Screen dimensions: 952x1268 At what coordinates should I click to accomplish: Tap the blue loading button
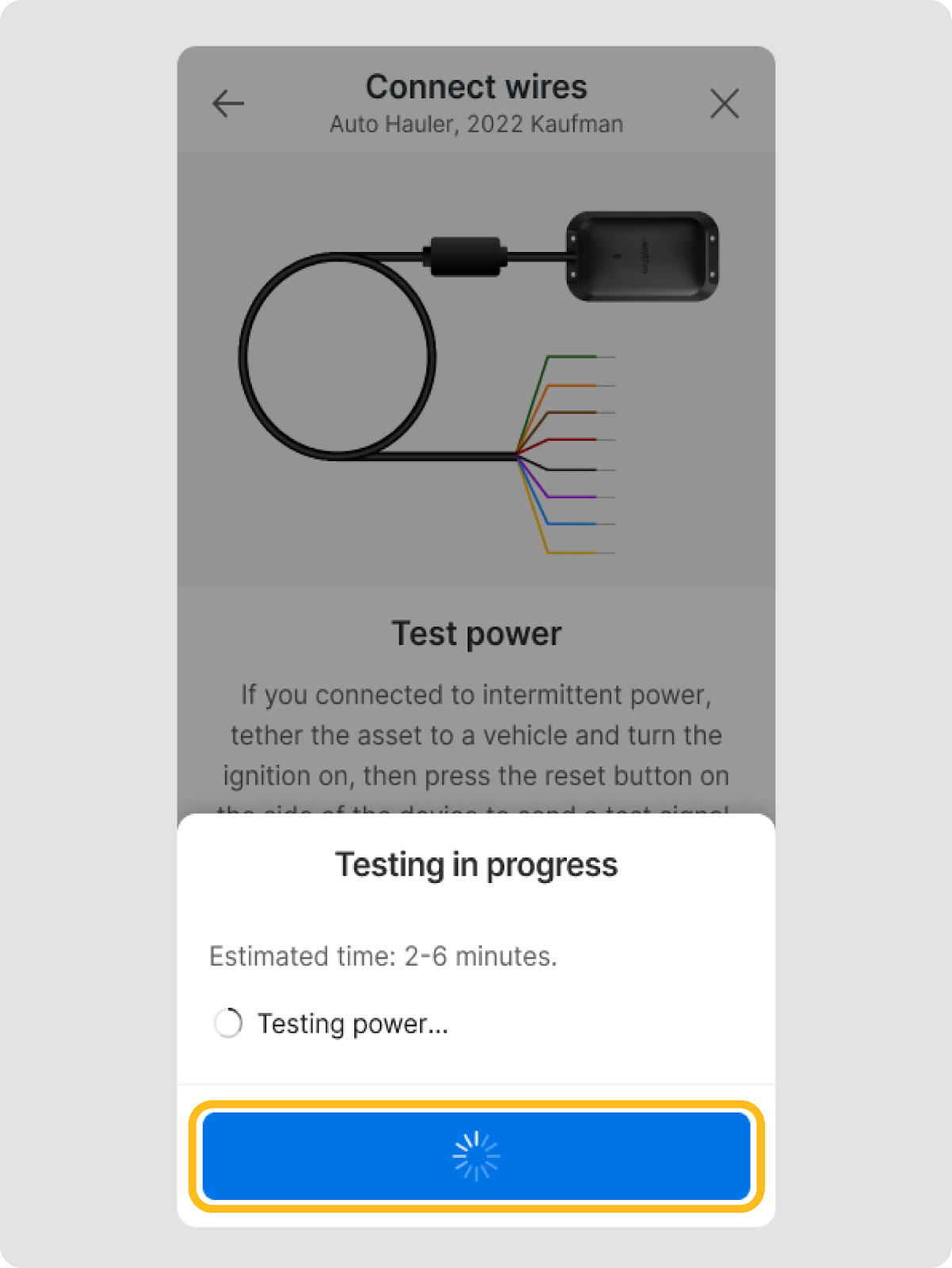pyautogui.click(x=476, y=1156)
